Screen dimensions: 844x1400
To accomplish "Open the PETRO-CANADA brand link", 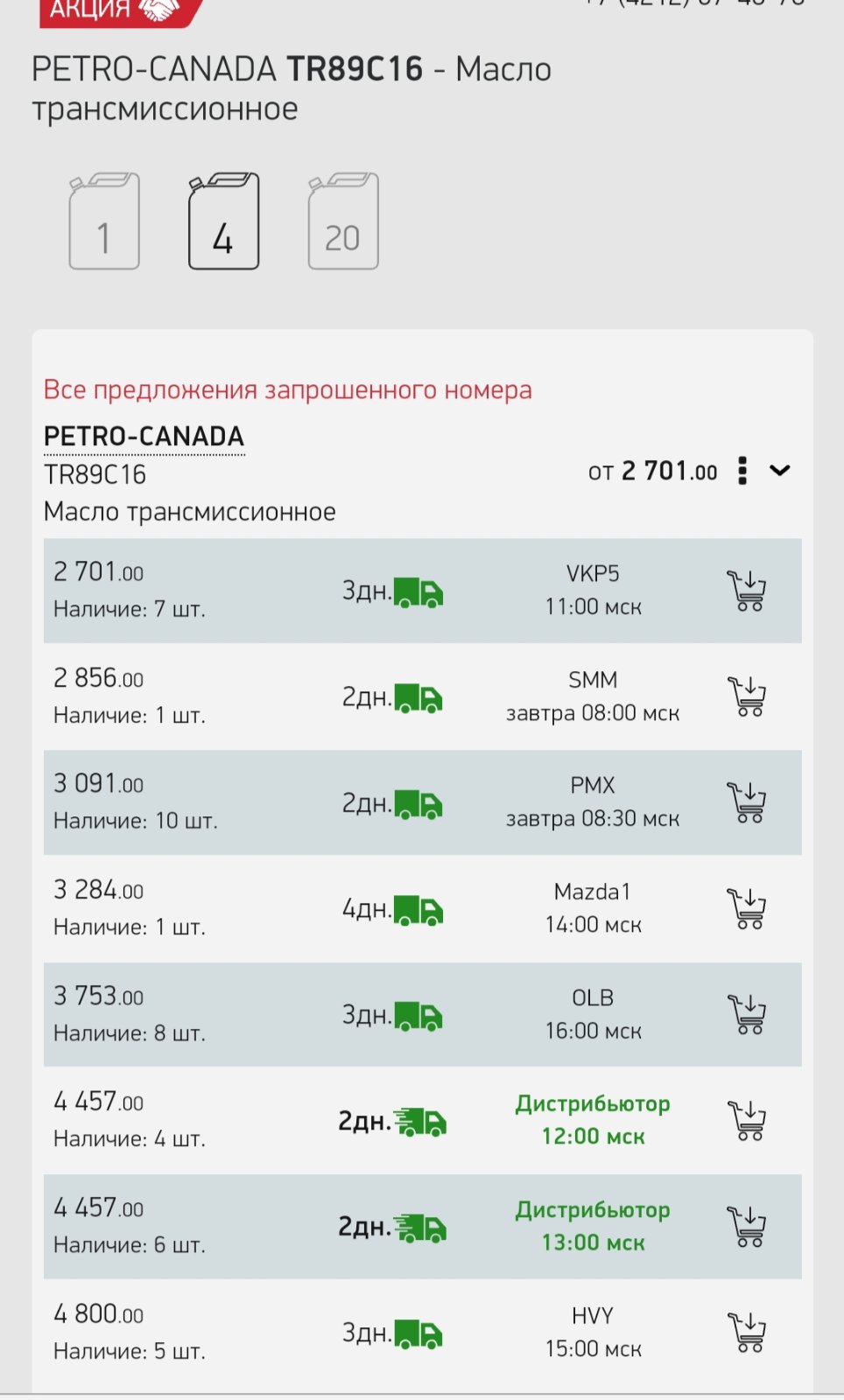I will point(144,437).
